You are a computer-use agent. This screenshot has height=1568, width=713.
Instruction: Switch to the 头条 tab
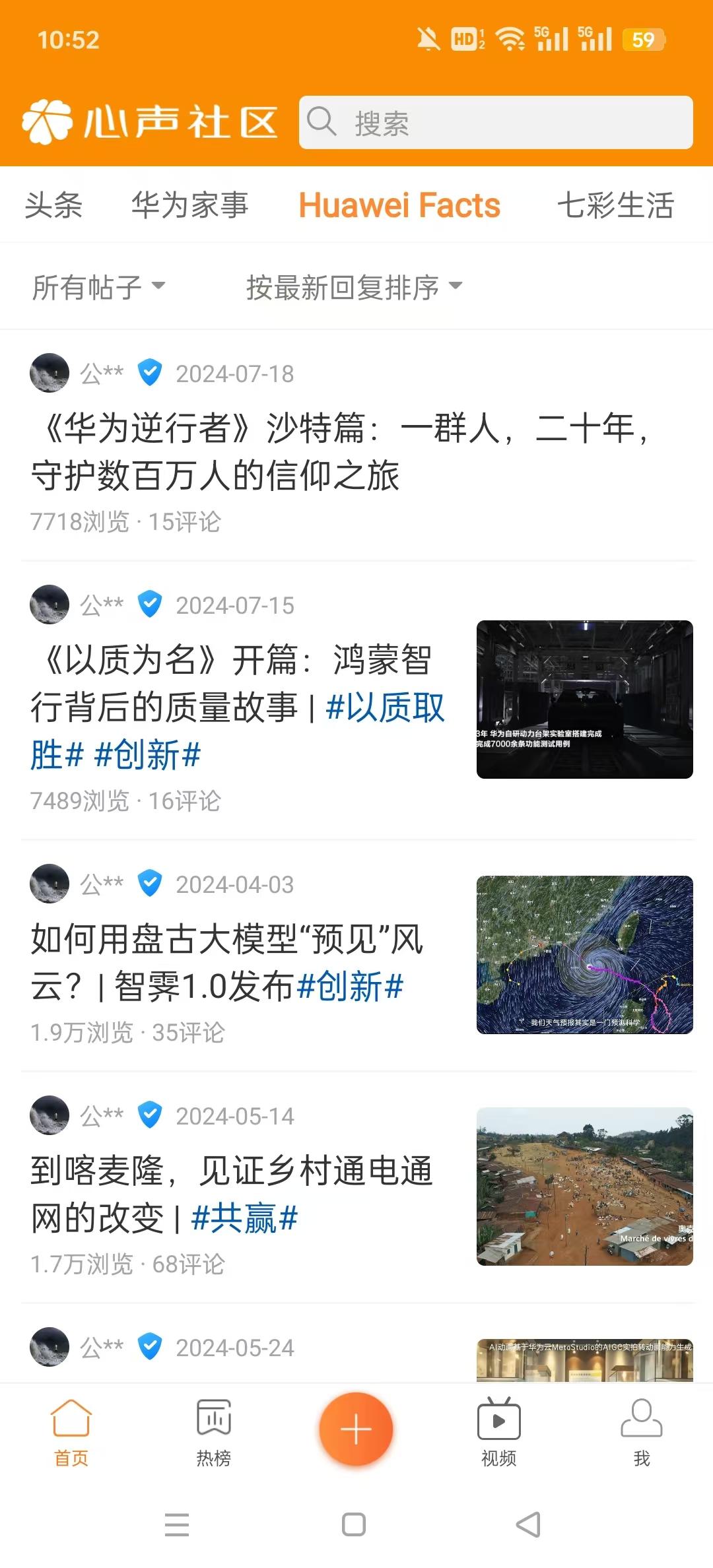pos(54,205)
